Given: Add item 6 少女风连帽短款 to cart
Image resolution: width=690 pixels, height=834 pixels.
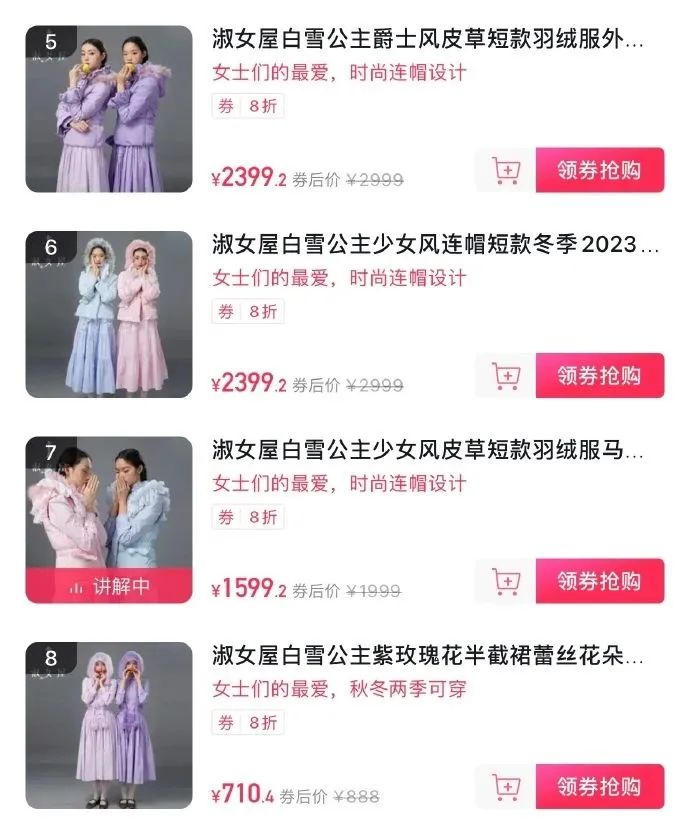Looking at the screenshot, I should (x=506, y=376).
